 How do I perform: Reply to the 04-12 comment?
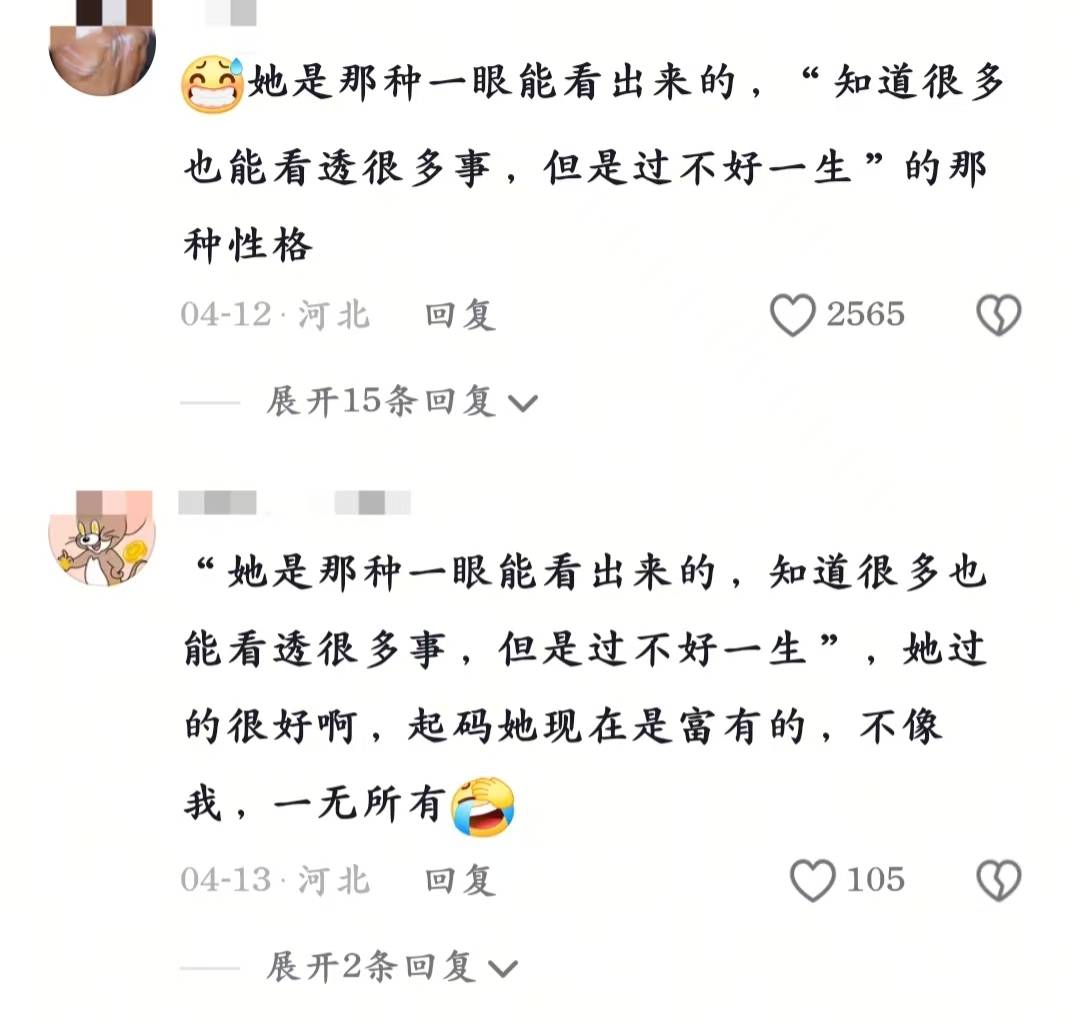[x=460, y=316]
